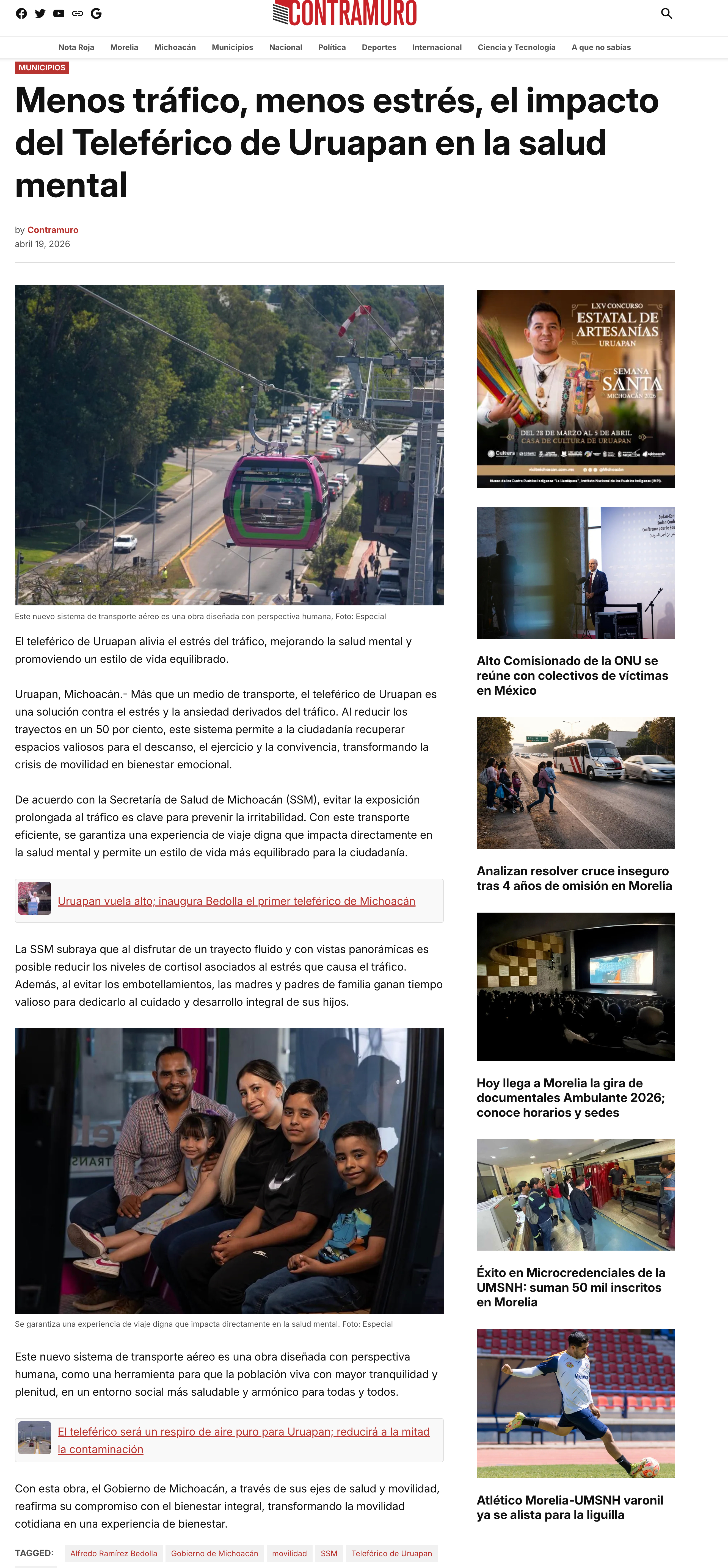
Task: Open the Ambulante 2026 documentales story
Action: coord(571,1098)
